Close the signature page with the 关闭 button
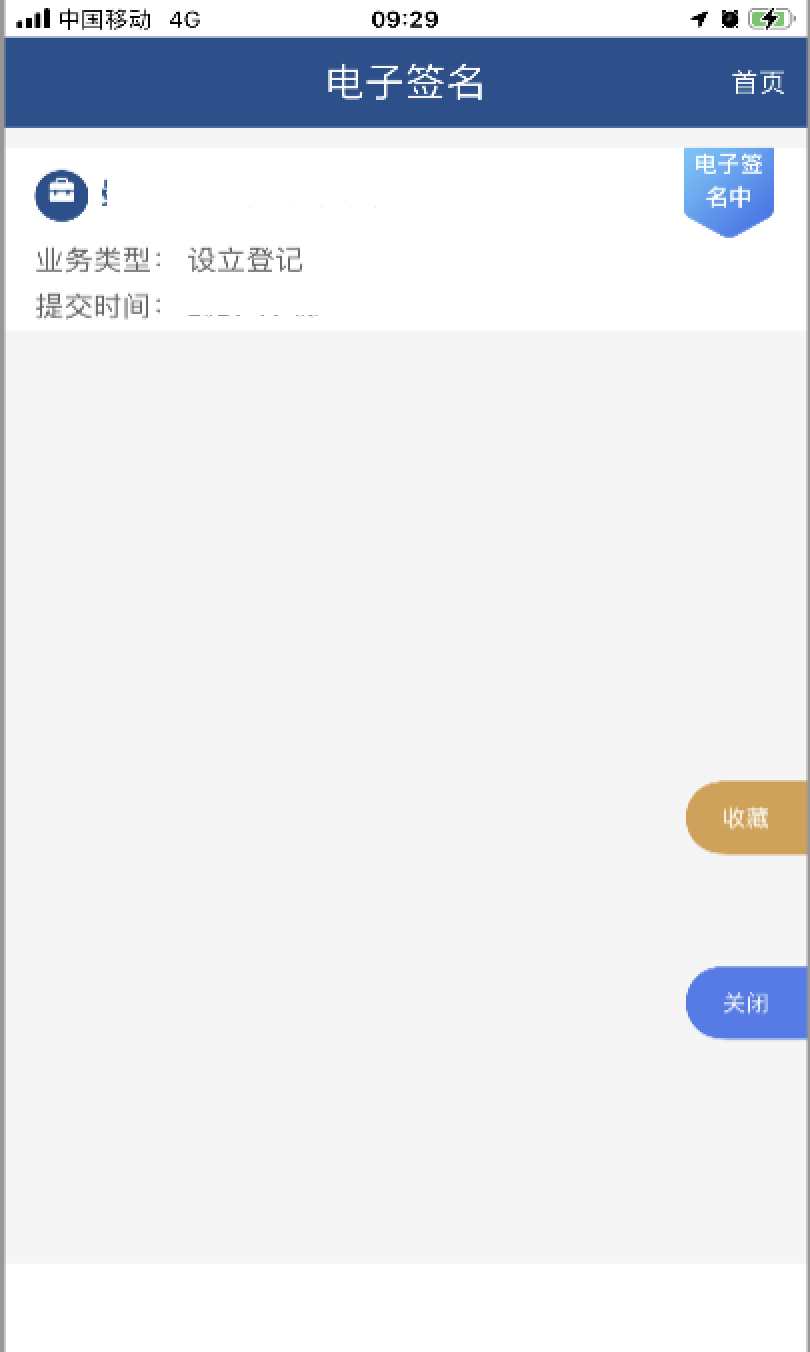 (748, 1002)
